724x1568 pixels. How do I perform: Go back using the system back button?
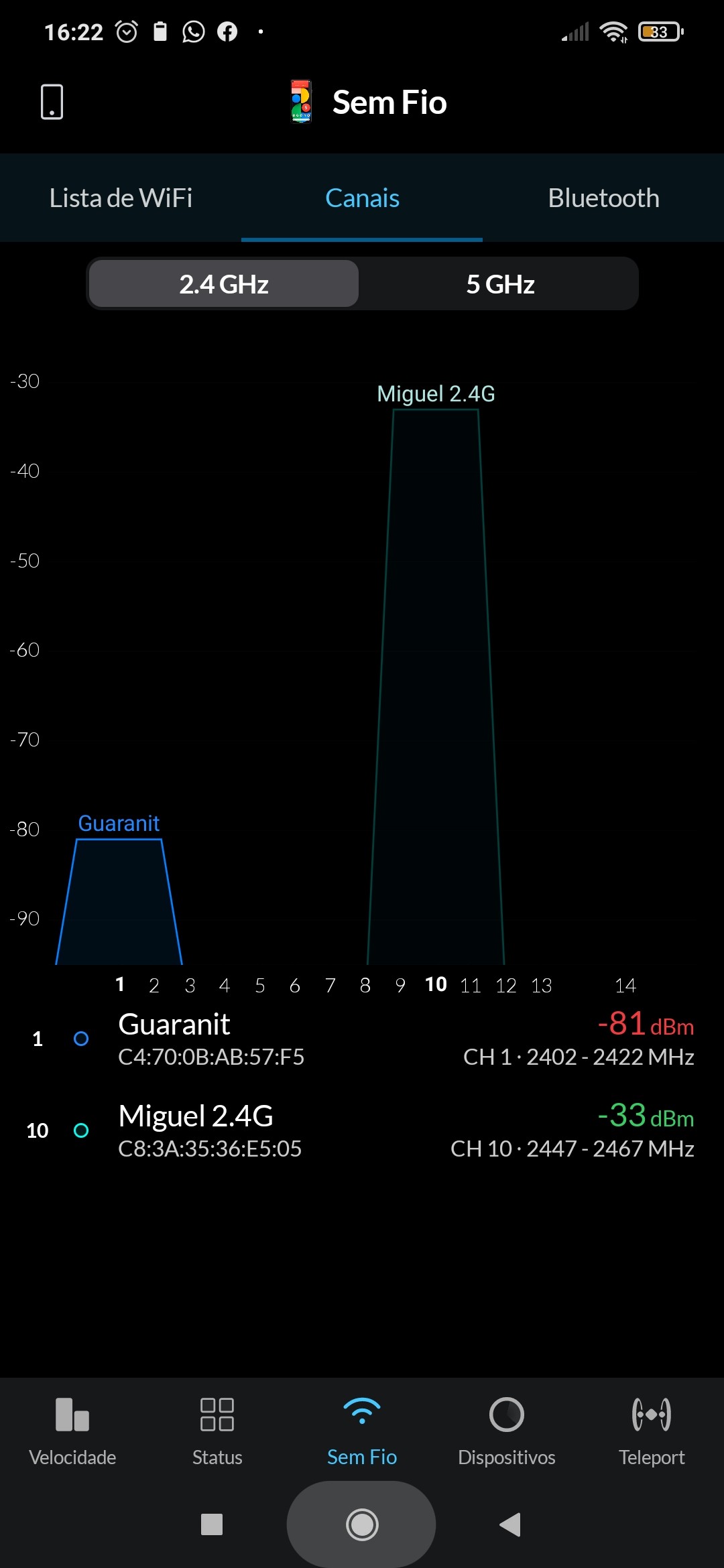(x=511, y=1524)
